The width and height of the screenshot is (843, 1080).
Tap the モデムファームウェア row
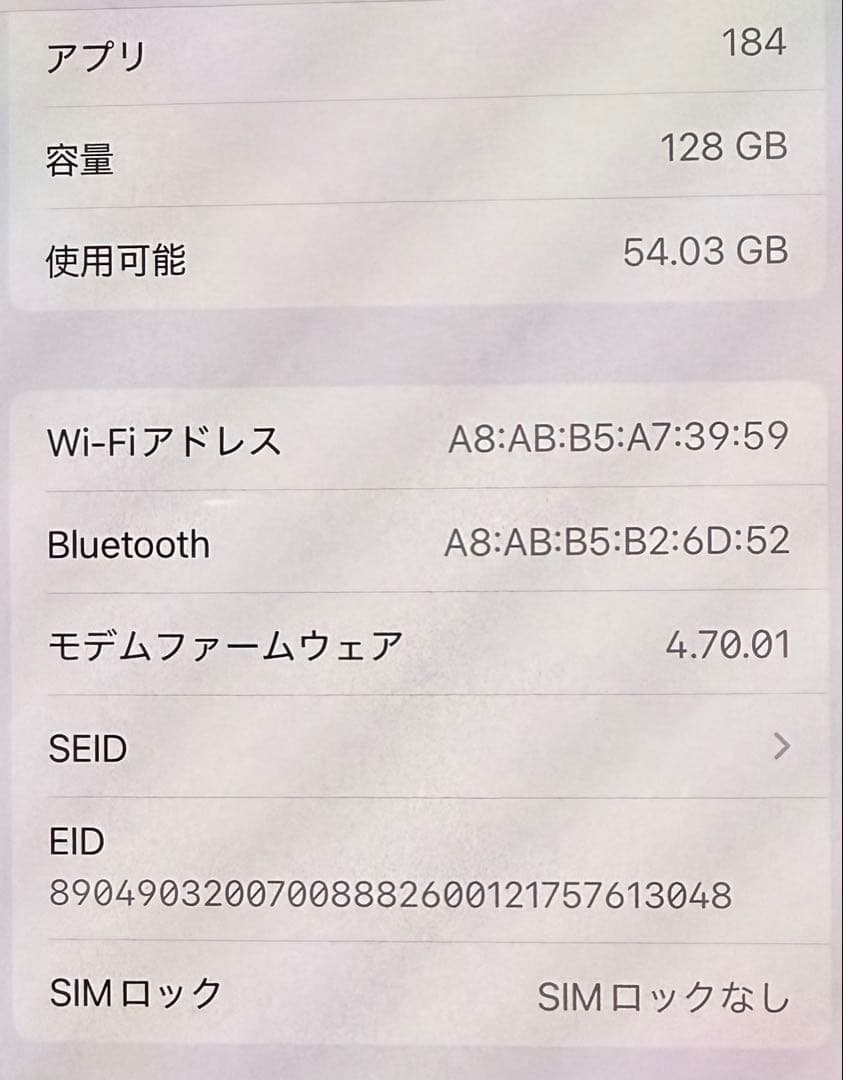tap(420, 646)
